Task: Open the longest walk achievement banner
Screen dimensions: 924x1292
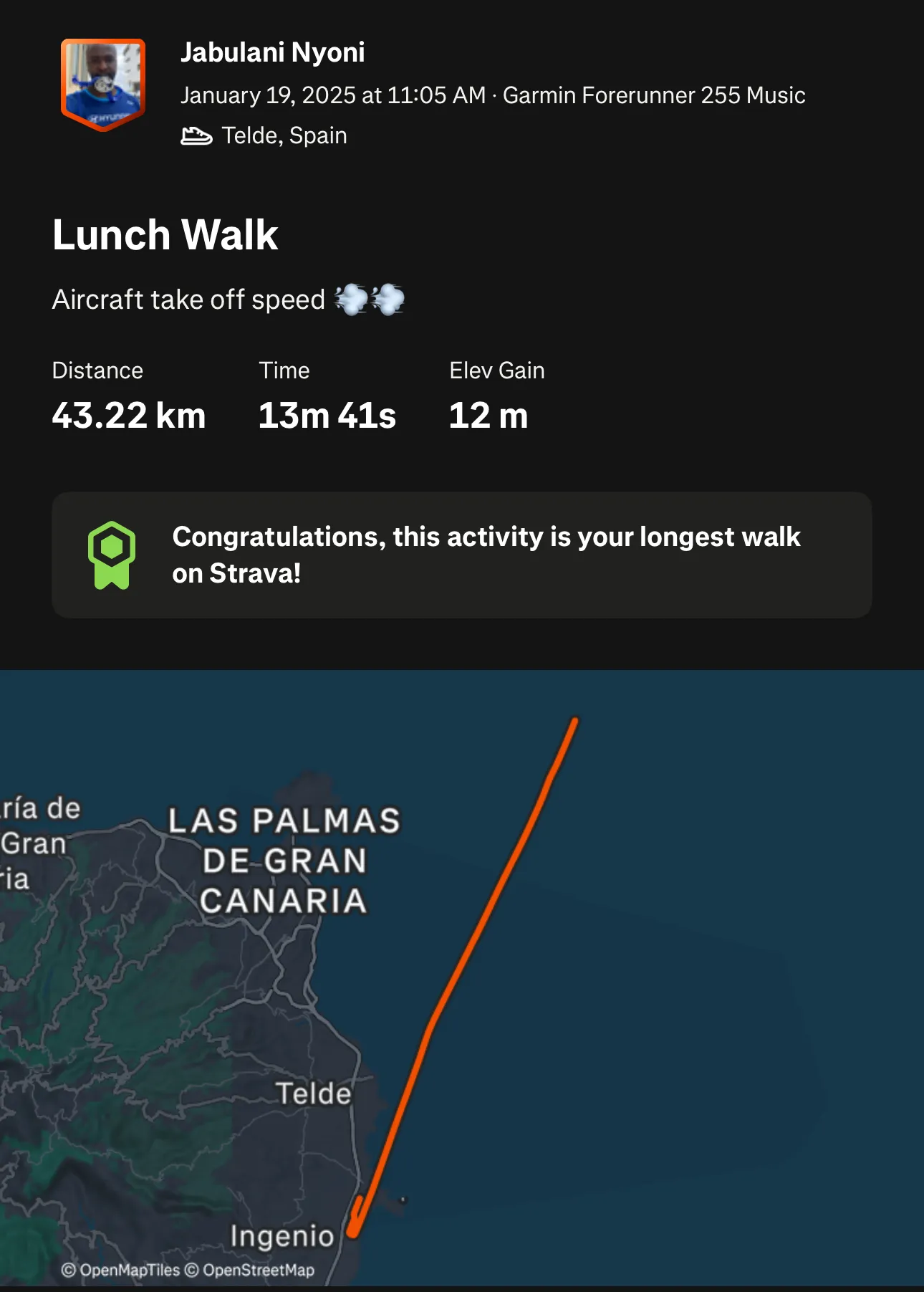Action: click(x=461, y=555)
